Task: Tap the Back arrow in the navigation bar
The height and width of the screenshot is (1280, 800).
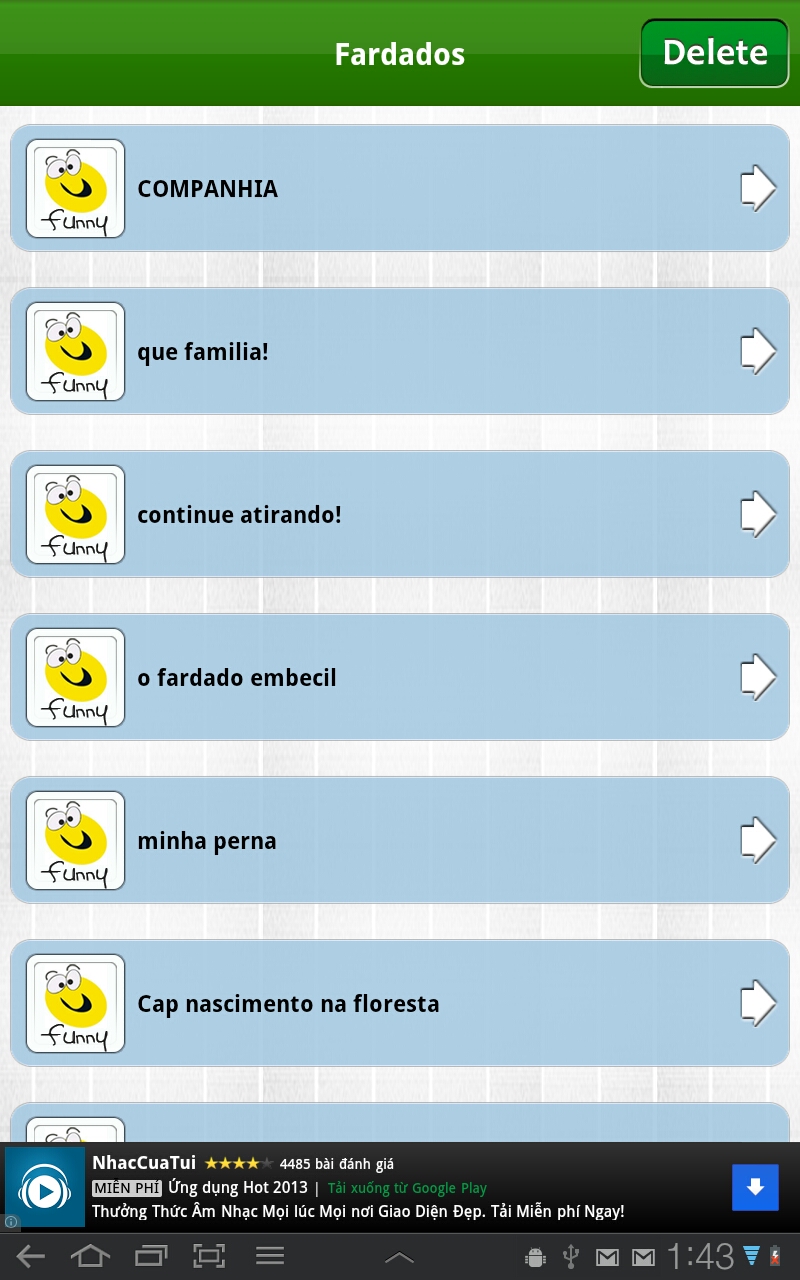Action: [x=30, y=1254]
